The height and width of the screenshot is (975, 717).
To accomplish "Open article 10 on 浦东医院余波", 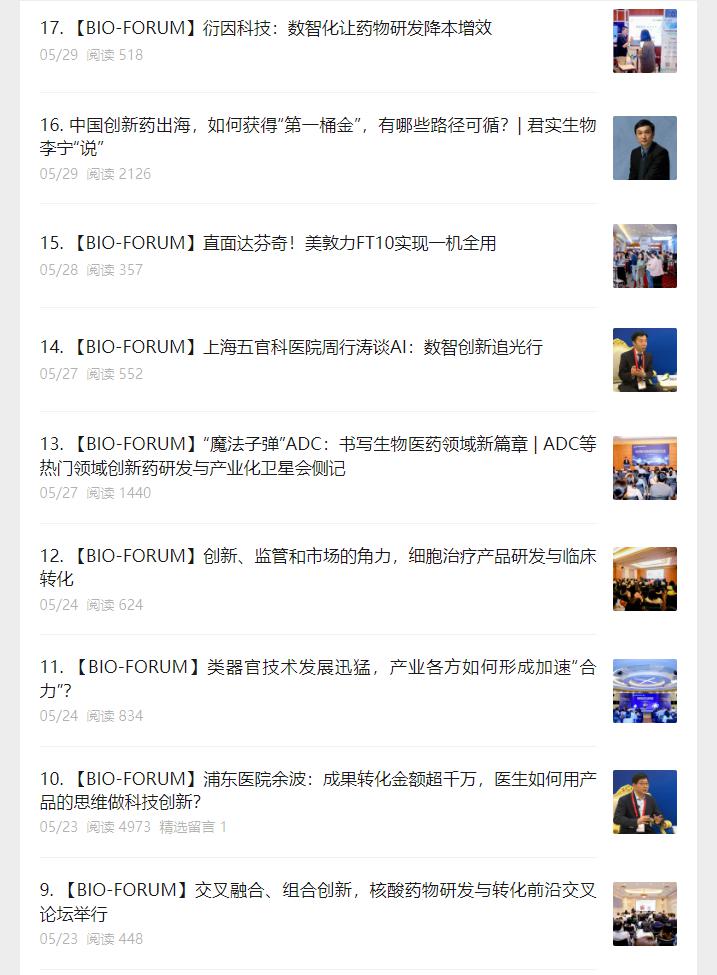I will [x=318, y=789].
